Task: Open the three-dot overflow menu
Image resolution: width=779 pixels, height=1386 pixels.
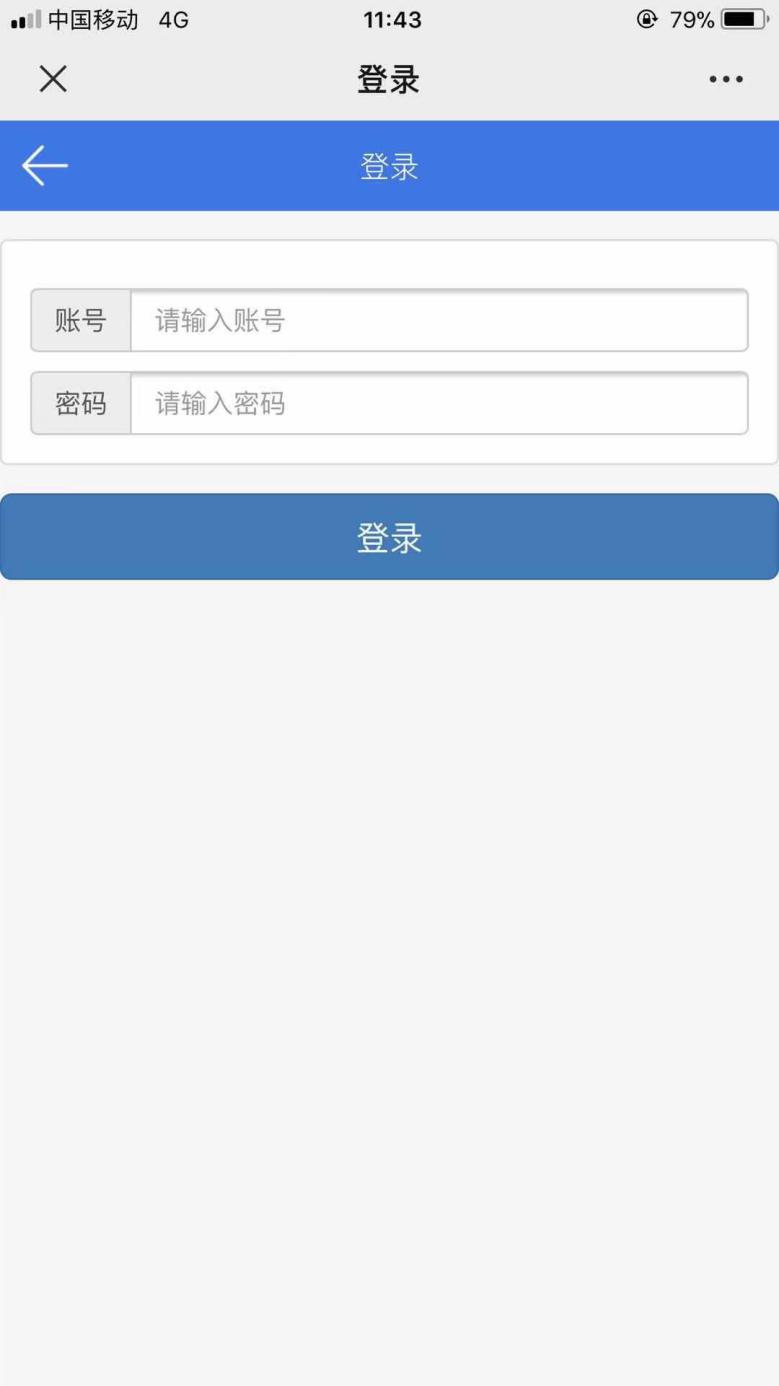Action: (726, 80)
